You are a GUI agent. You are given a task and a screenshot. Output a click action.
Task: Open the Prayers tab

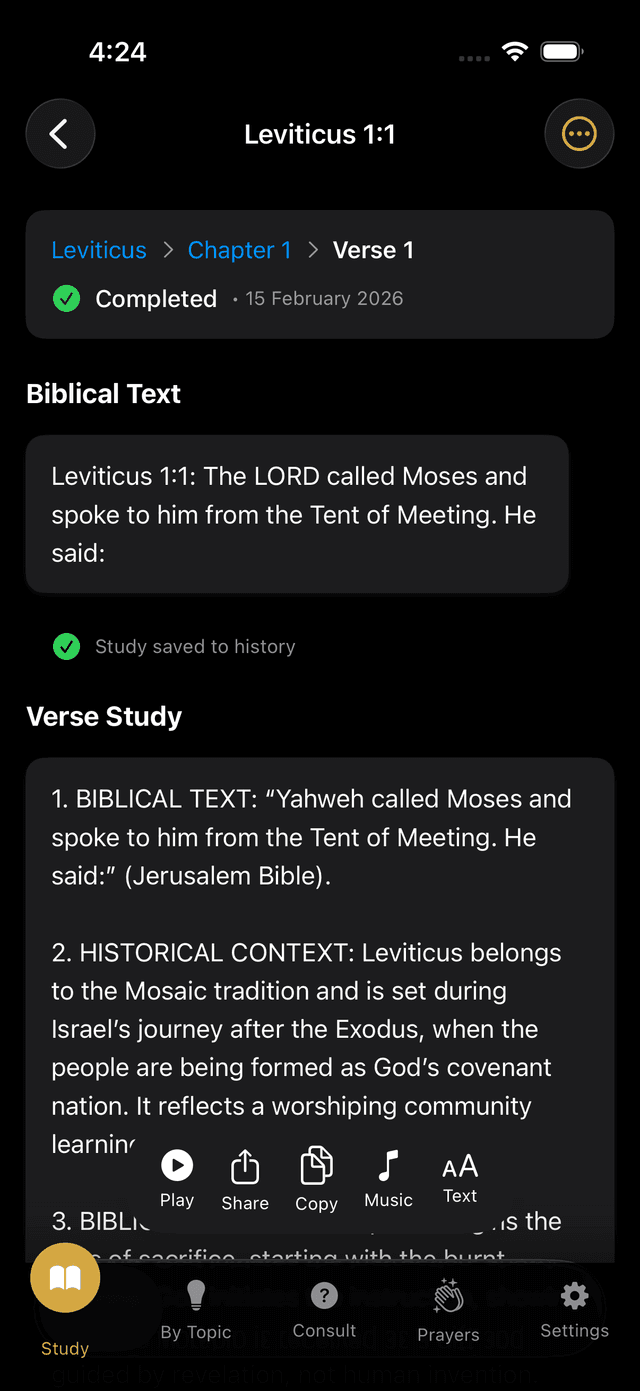coord(448,1309)
